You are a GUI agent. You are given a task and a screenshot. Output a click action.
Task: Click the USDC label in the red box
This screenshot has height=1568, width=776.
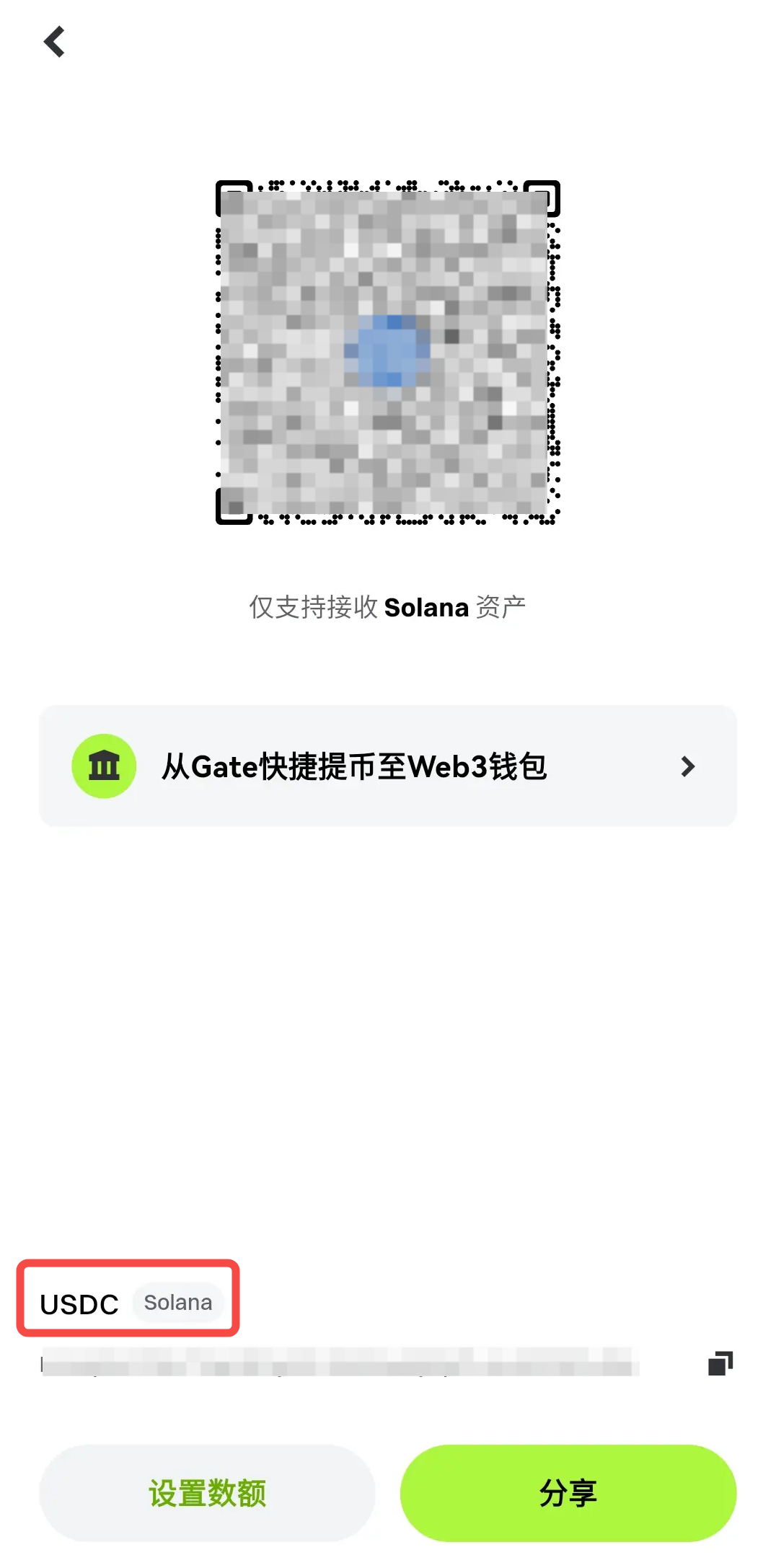pyautogui.click(x=79, y=1302)
